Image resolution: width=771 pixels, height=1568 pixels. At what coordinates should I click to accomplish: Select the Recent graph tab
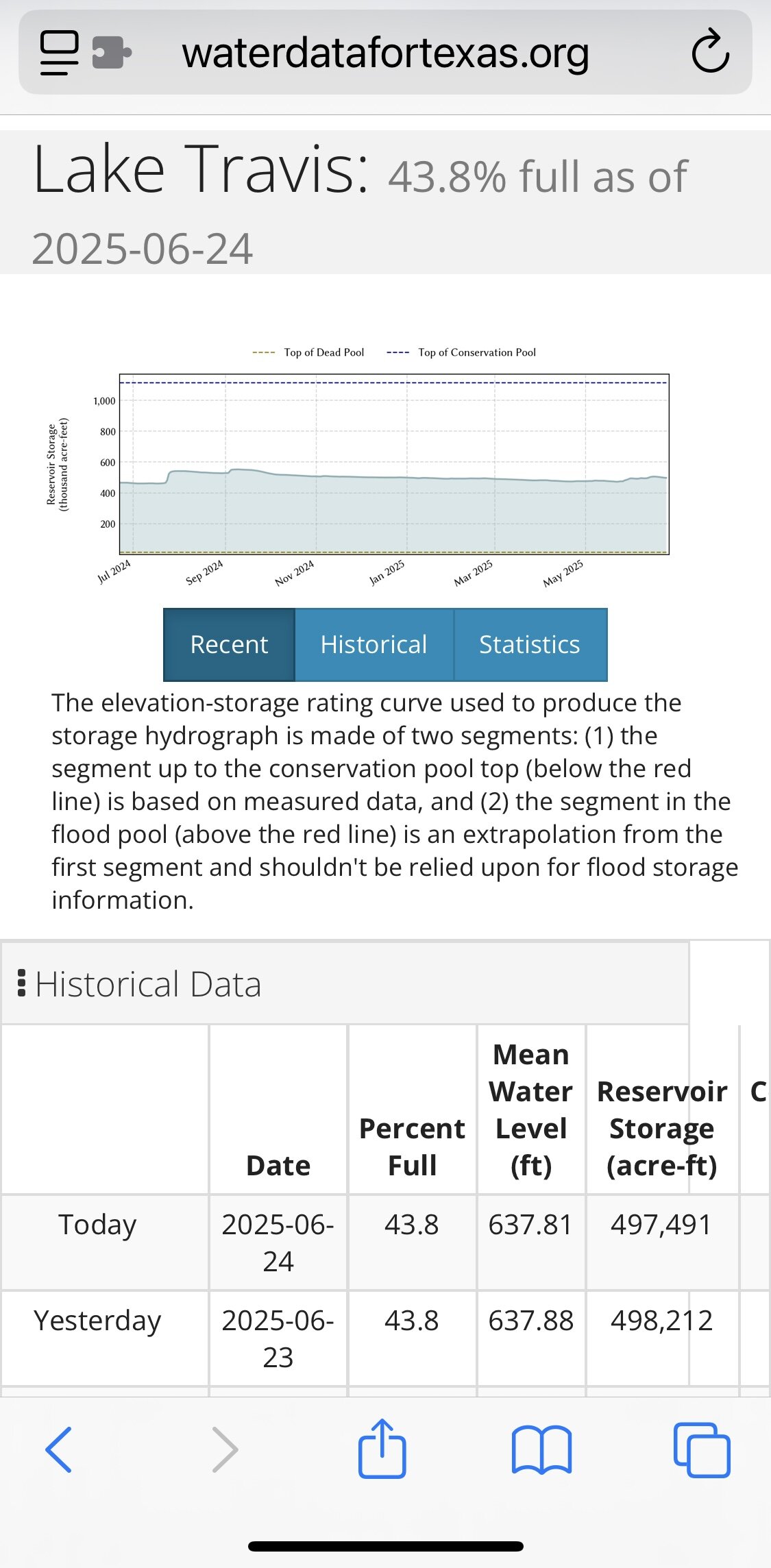[229, 644]
